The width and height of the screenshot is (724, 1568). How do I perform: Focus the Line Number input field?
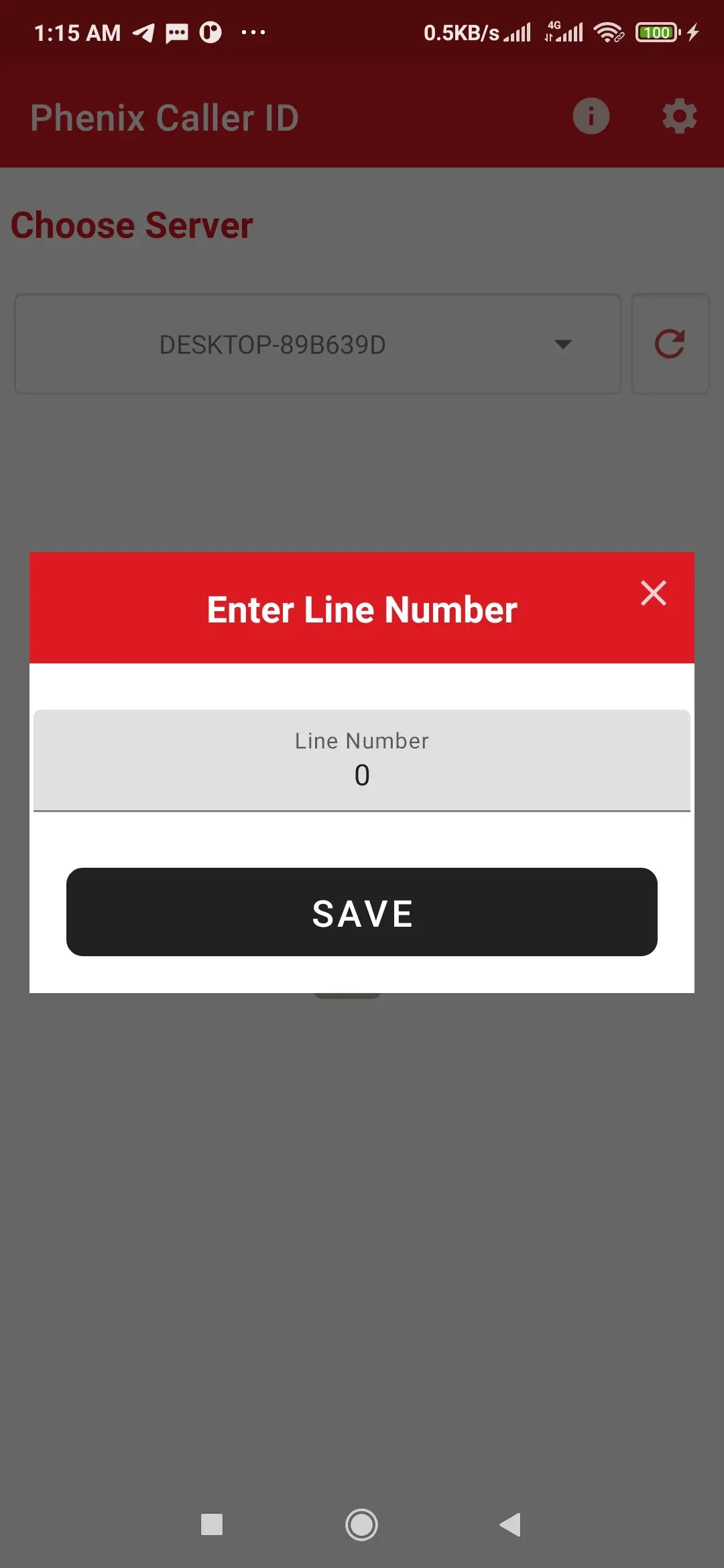(362, 761)
